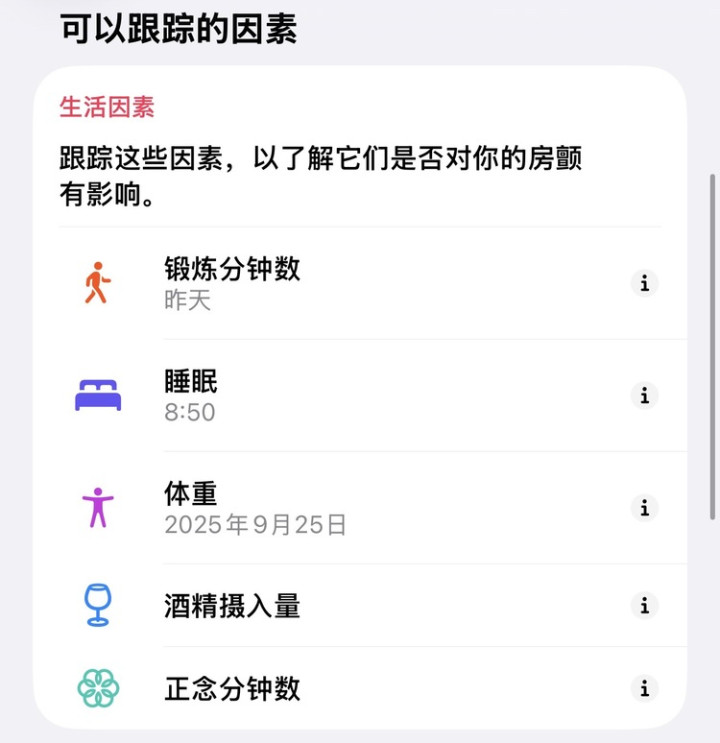720x743 pixels.
Task: Open the 睡眠 factor row
Action: coord(192,396)
